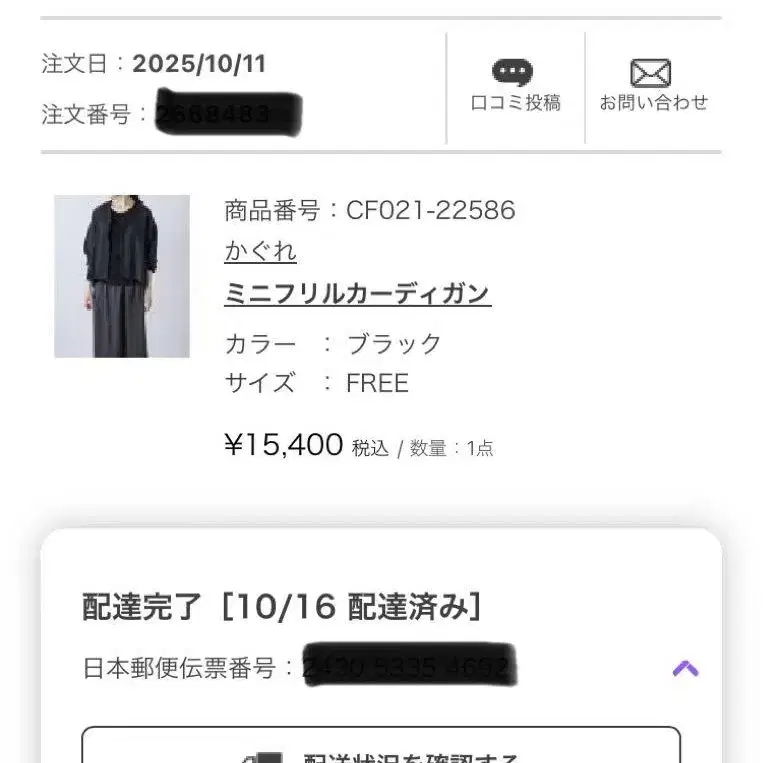Screen dimensions: 763x763
Task: Tap 配送状況を確認する button
Action: click(x=381, y=748)
